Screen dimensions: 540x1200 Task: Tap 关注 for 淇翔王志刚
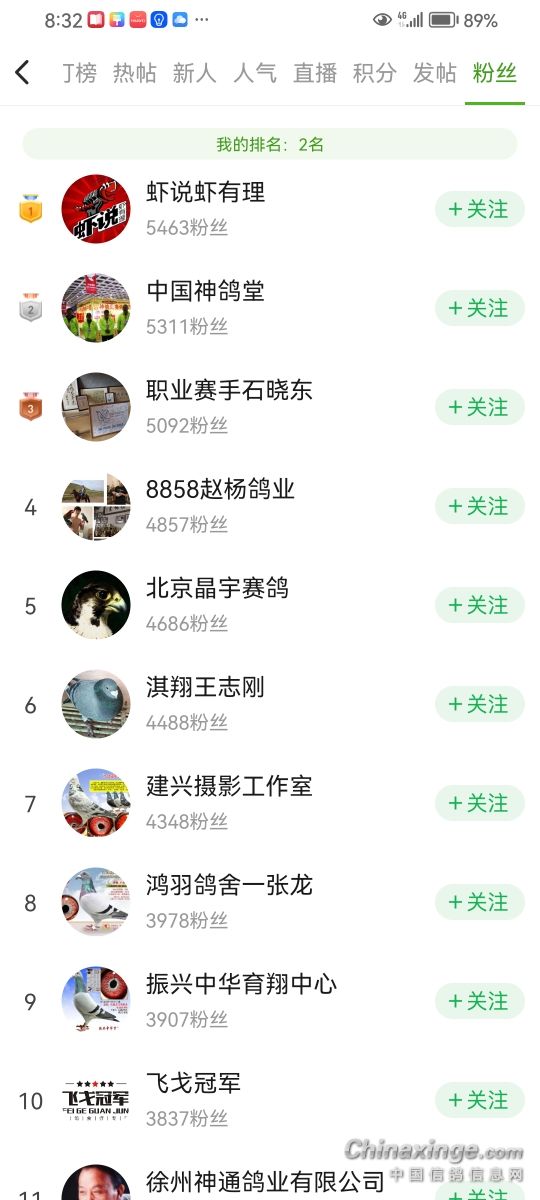(x=479, y=704)
